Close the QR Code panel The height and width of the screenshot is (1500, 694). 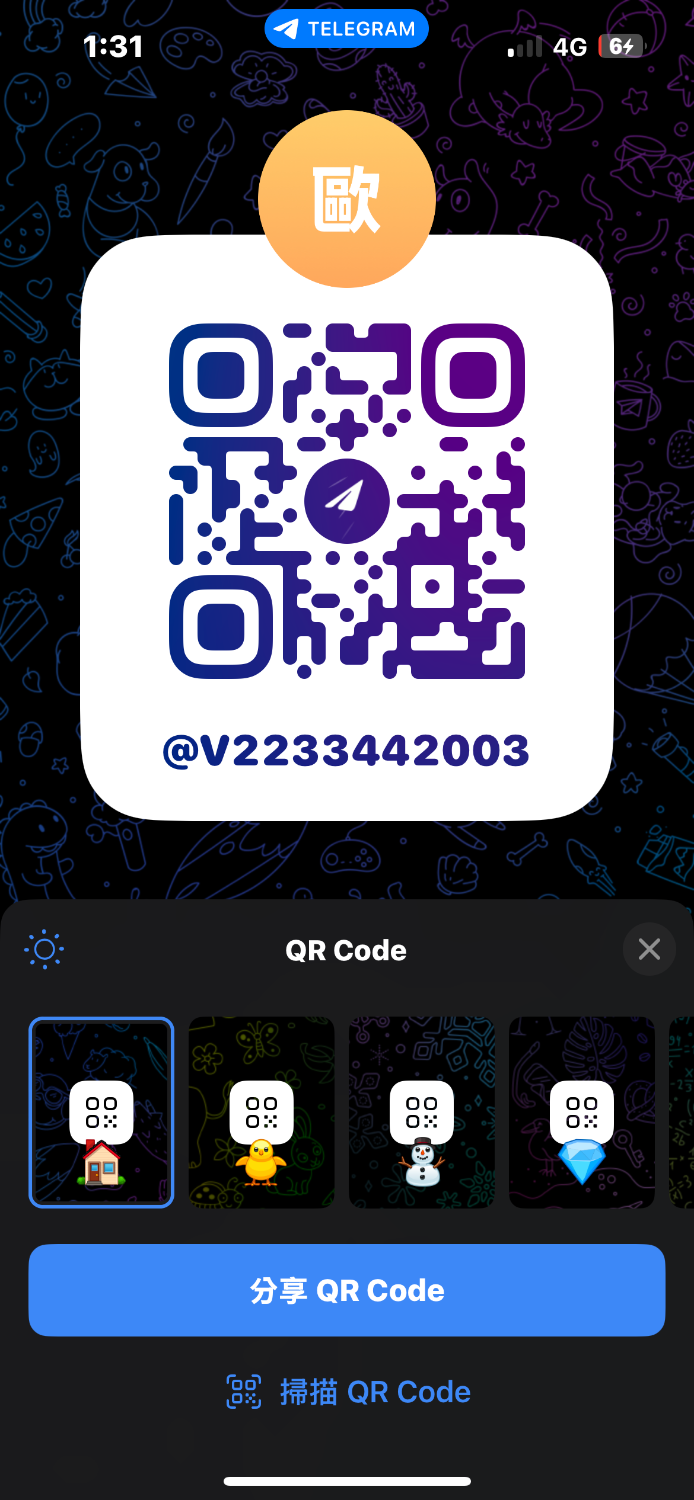pyautogui.click(x=649, y=949)
